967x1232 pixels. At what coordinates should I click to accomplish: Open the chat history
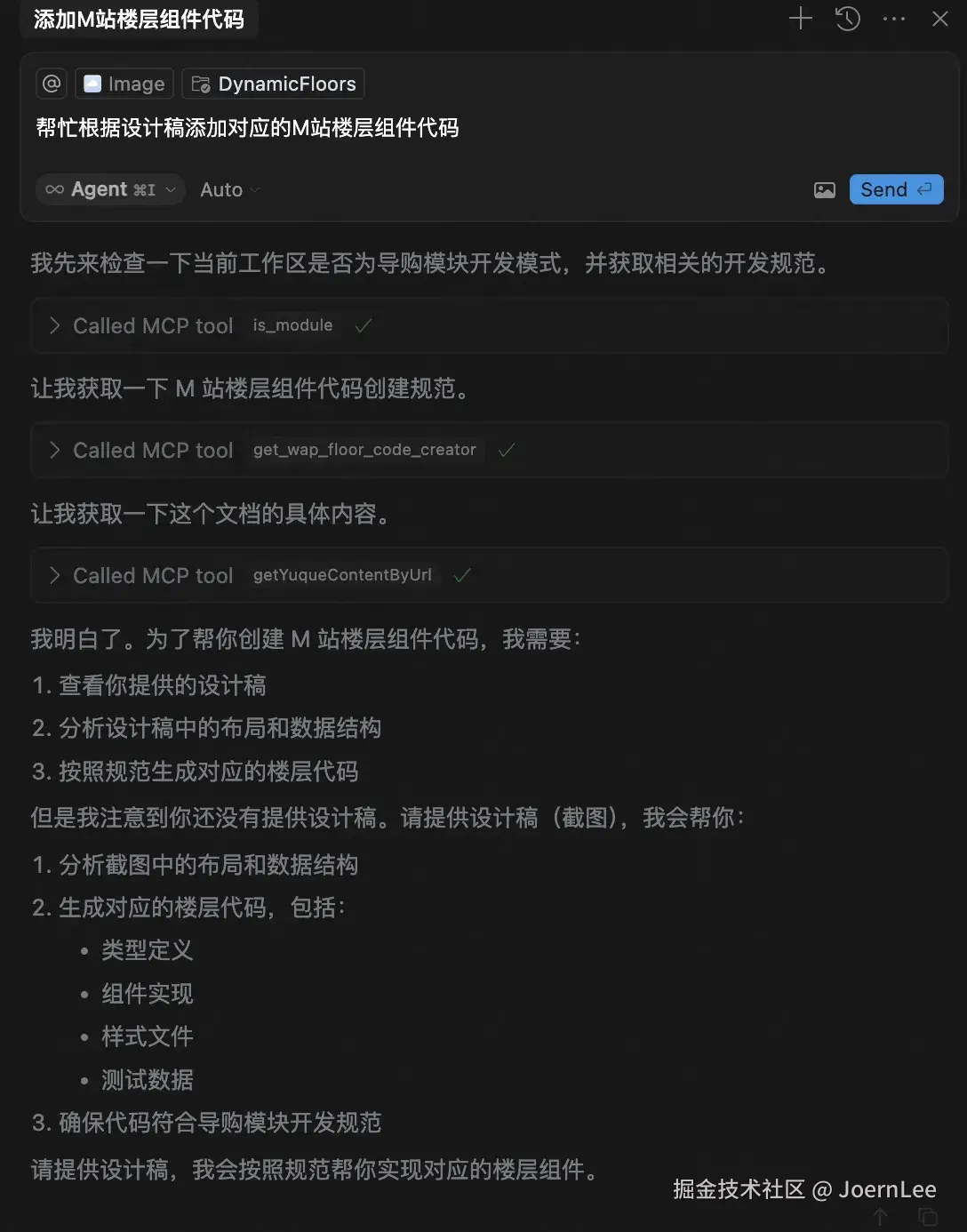(x=848, y=19)
